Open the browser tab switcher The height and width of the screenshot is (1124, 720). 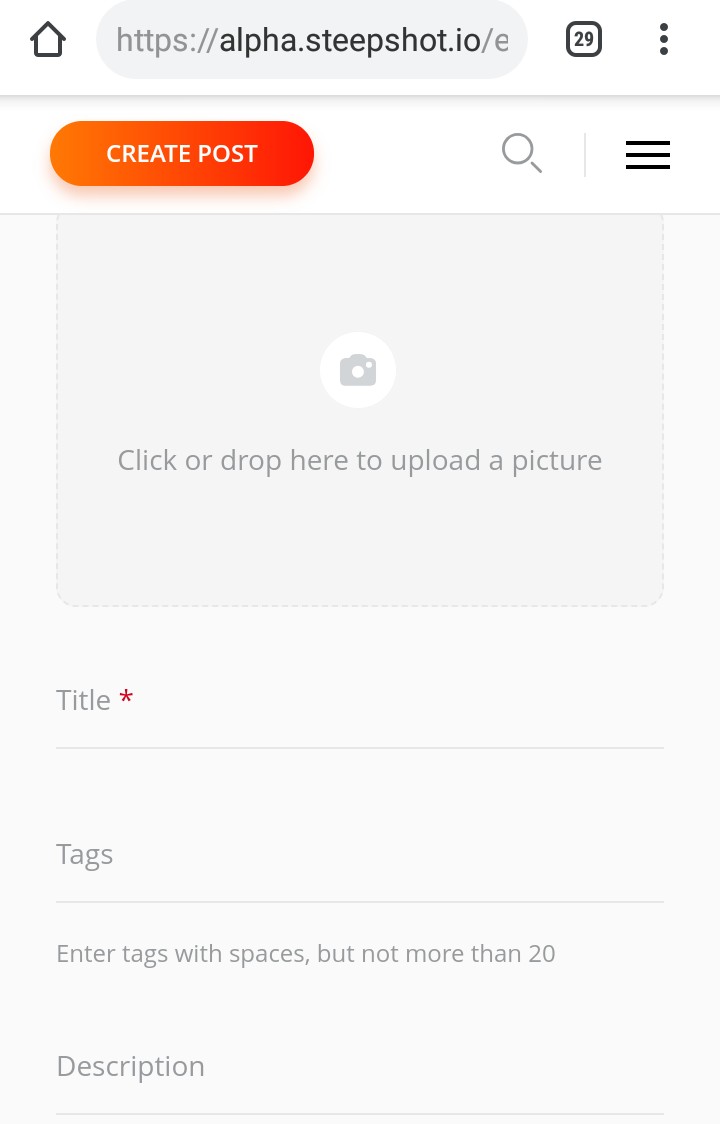coord(584,40)
